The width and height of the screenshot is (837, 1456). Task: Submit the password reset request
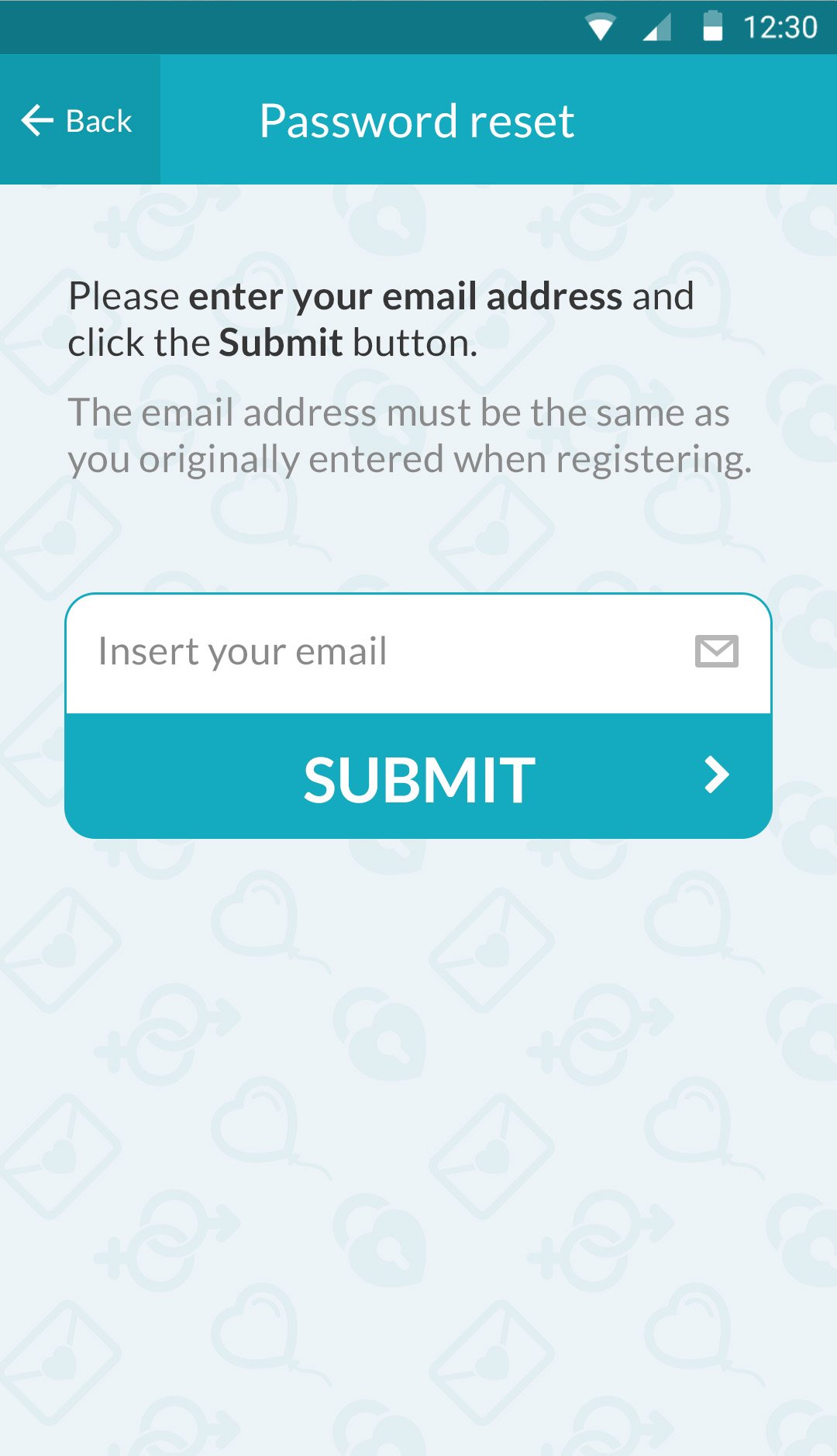(x=418, y=778)
